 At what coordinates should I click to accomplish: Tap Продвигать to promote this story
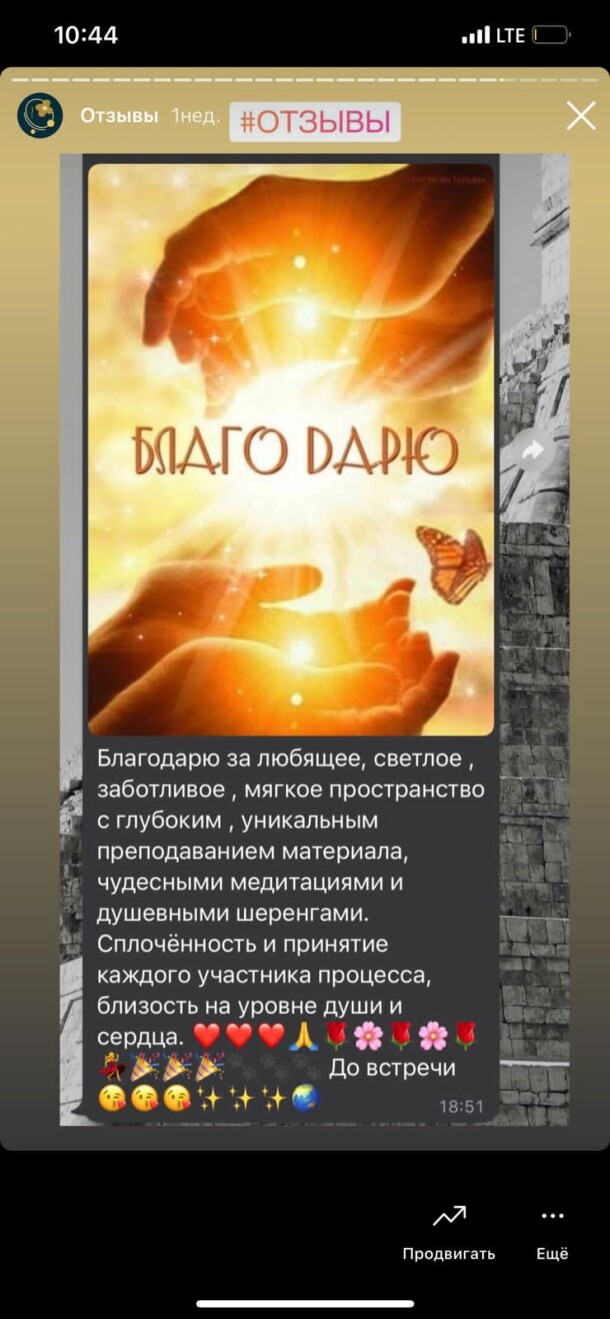tap(448, 1231)
